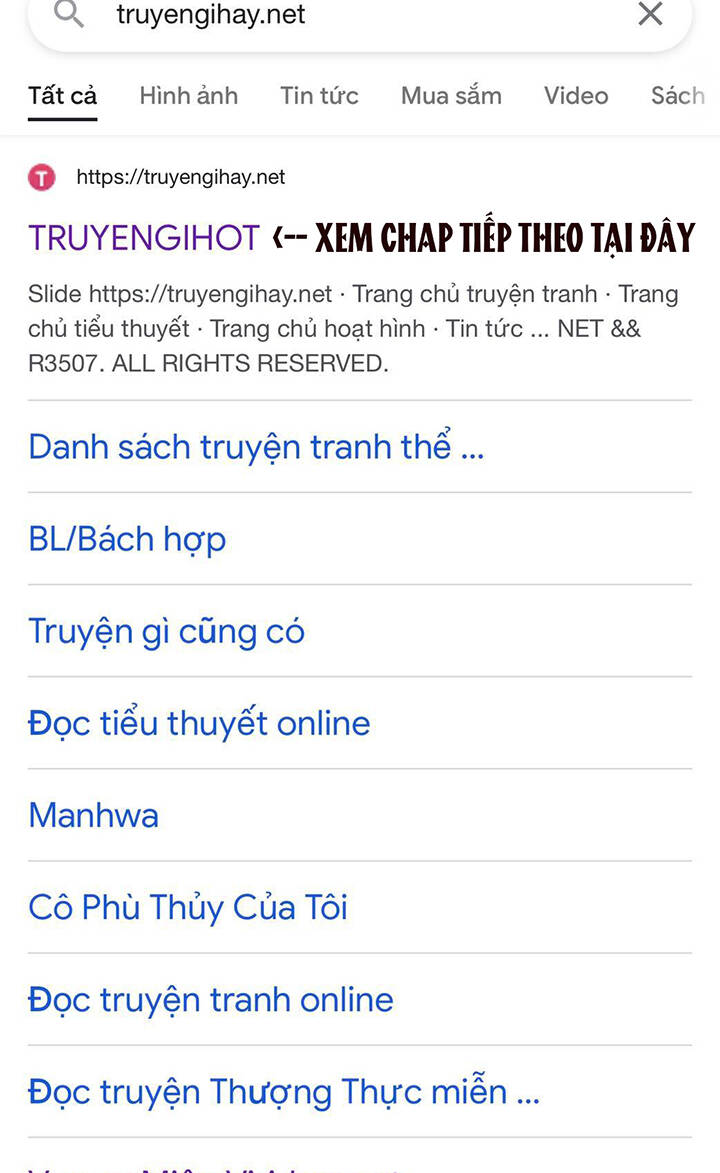Open Đọc tiểu thuyết online link
This screenshot has height=1173, width=720.
[x=199, y=723]
